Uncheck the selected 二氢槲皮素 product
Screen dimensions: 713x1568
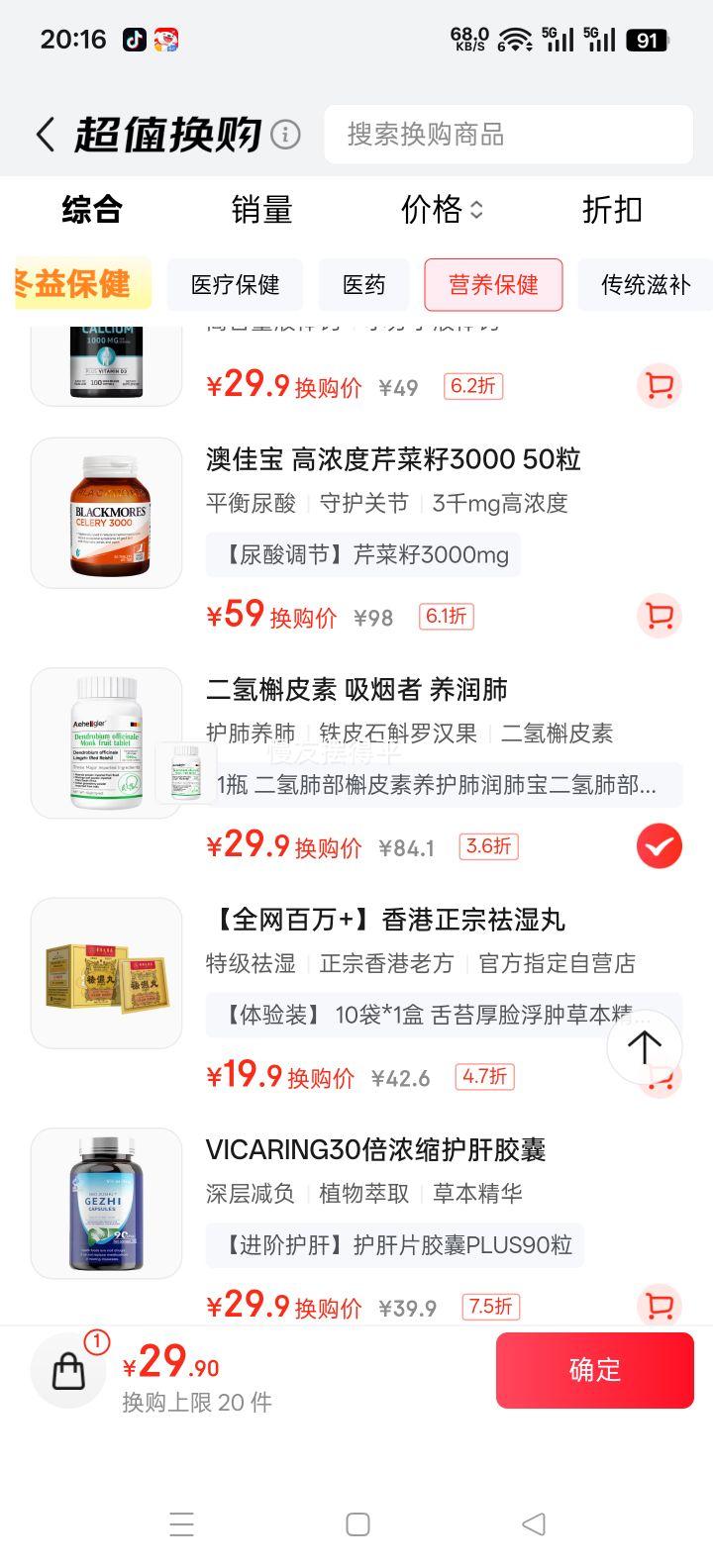tap(659, 846)
